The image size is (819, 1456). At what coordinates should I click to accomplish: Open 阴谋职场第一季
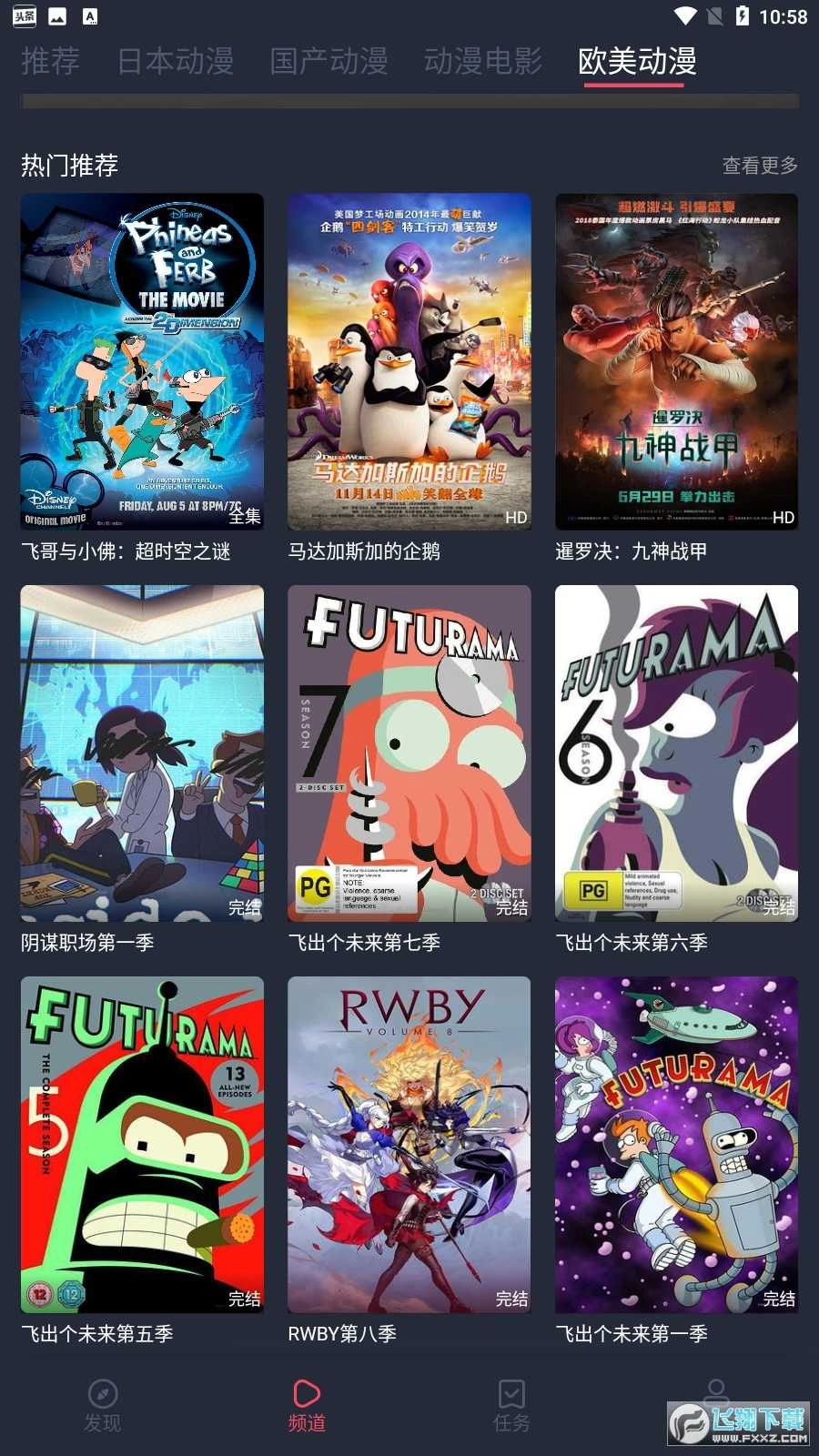click(142, 753)
